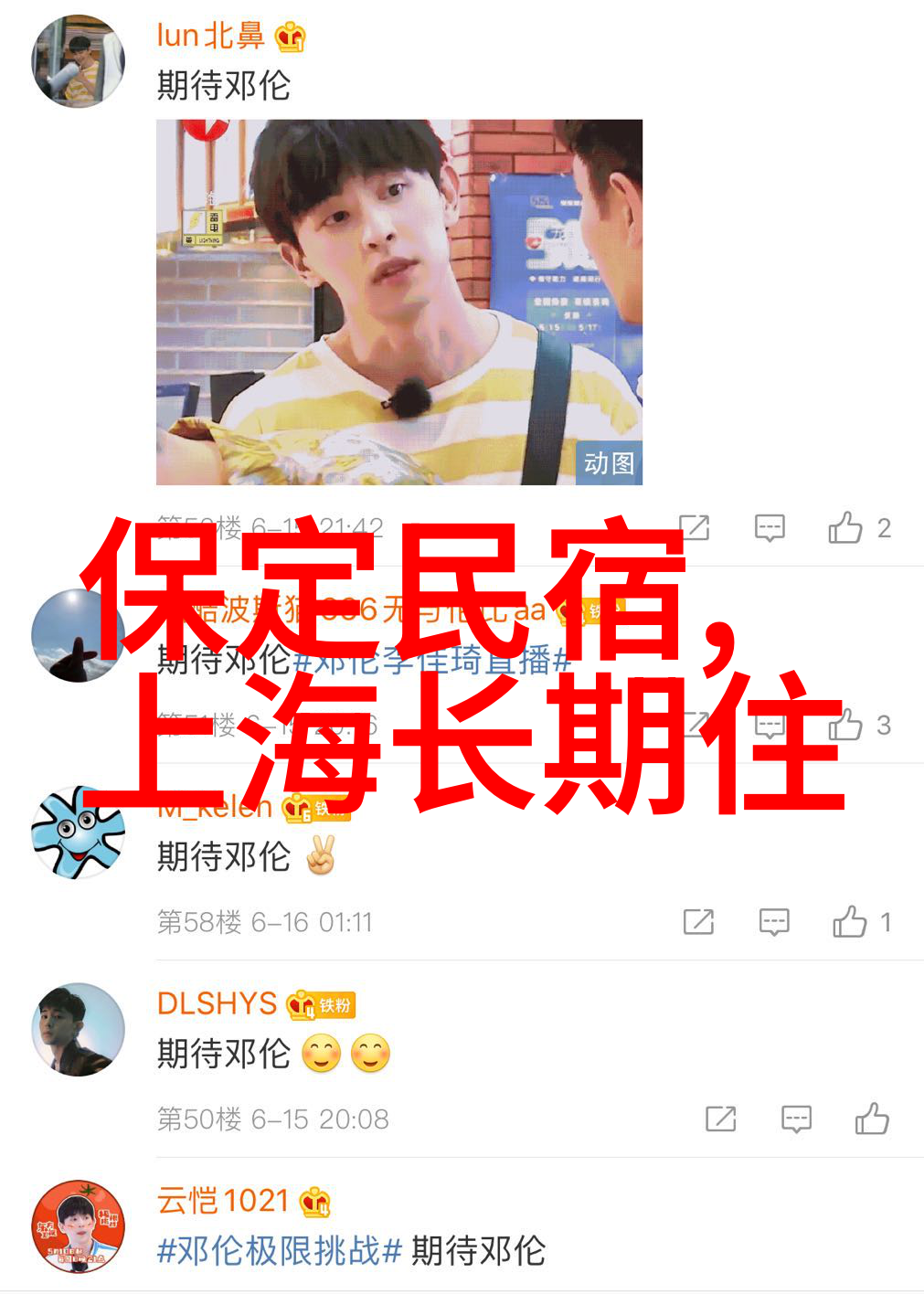The width and height of the screenshot is (924, 1294).
Task: Open the 云恺1021 username link
Action: click(x=222, y=1200)
